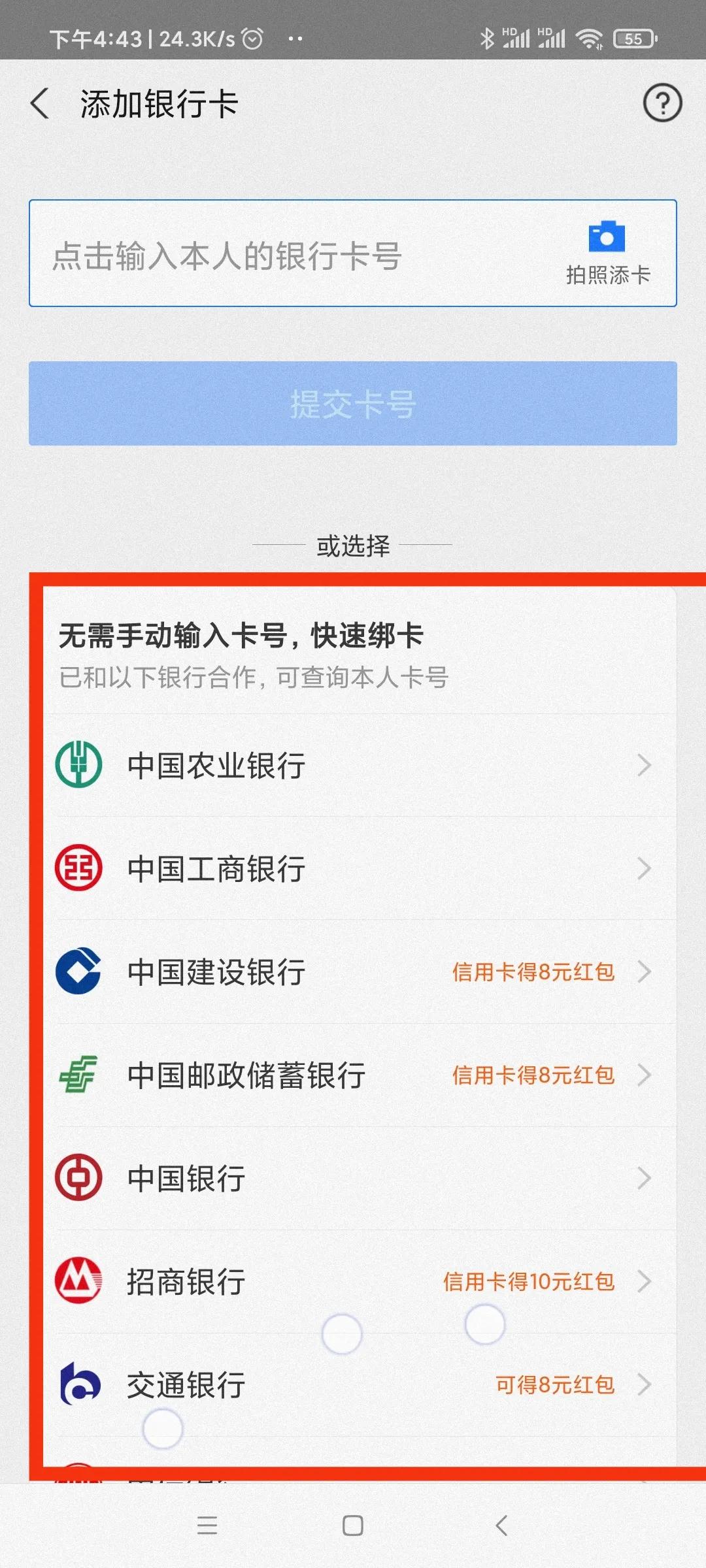
Task: Tap the China Construction Bank logo
Action: [x=78, y=973]
